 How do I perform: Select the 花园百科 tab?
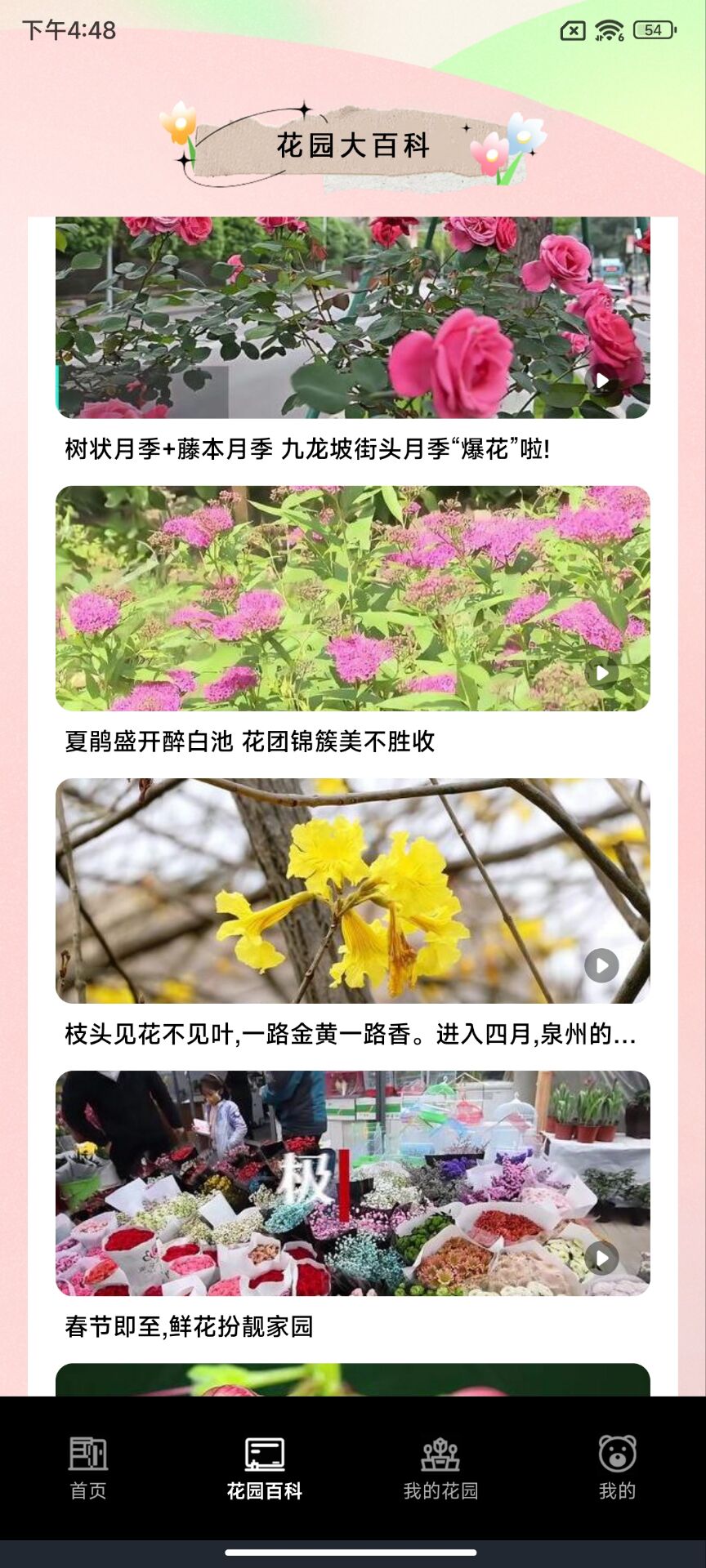[265, 1468]
